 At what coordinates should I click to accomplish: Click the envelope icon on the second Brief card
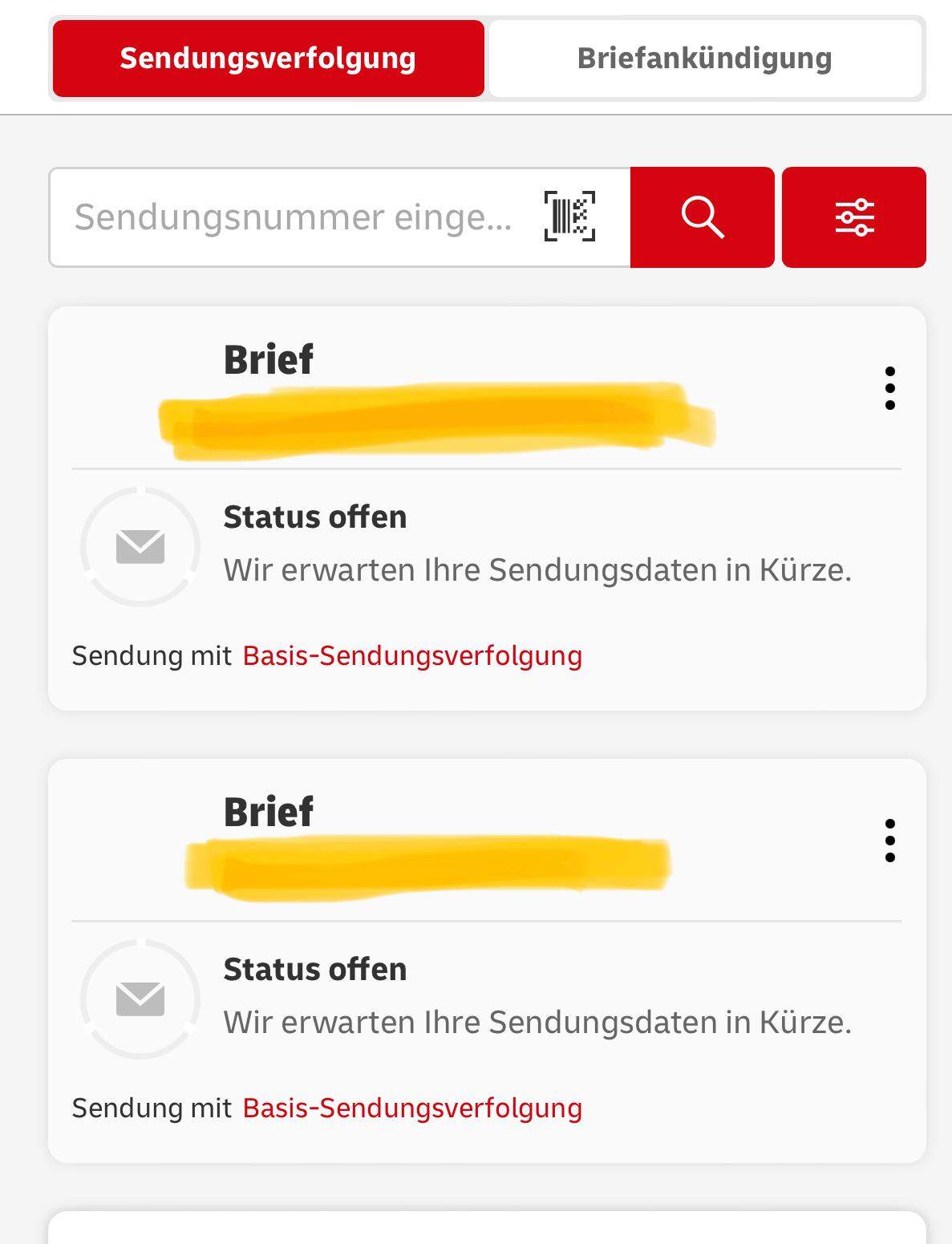140,999
